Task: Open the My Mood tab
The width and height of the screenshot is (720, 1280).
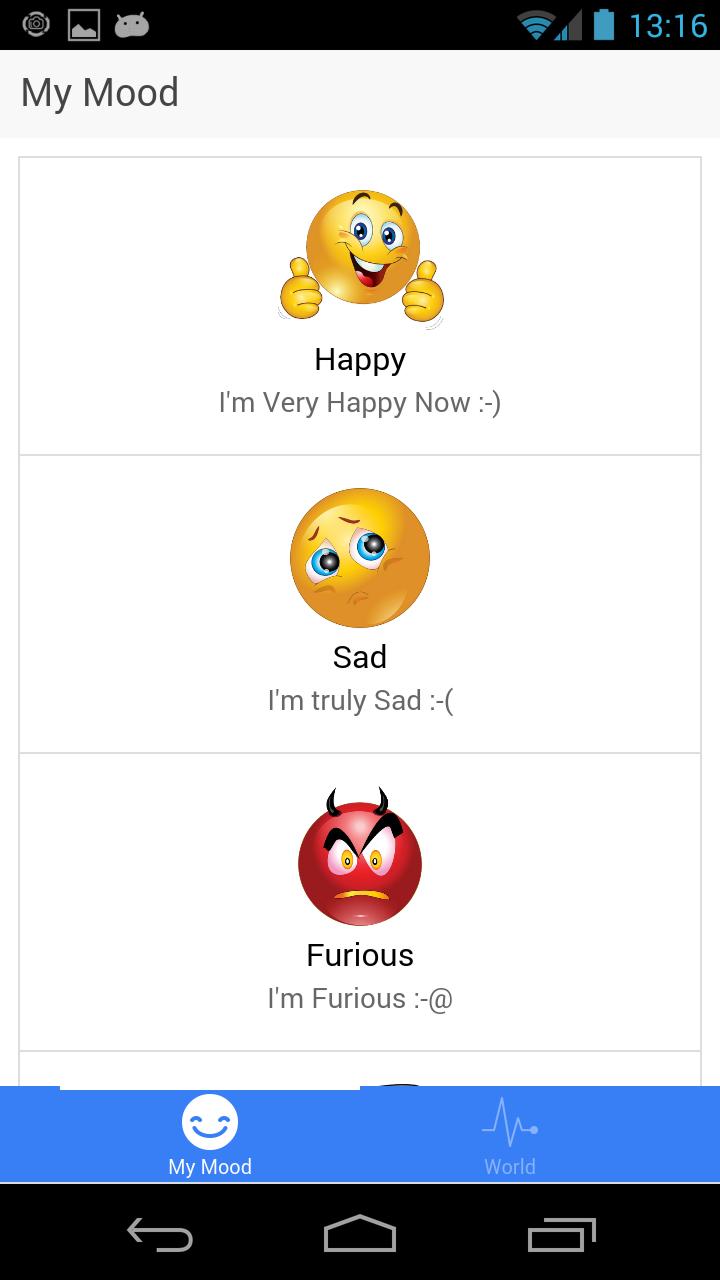Action: [x=210, y=1136]
